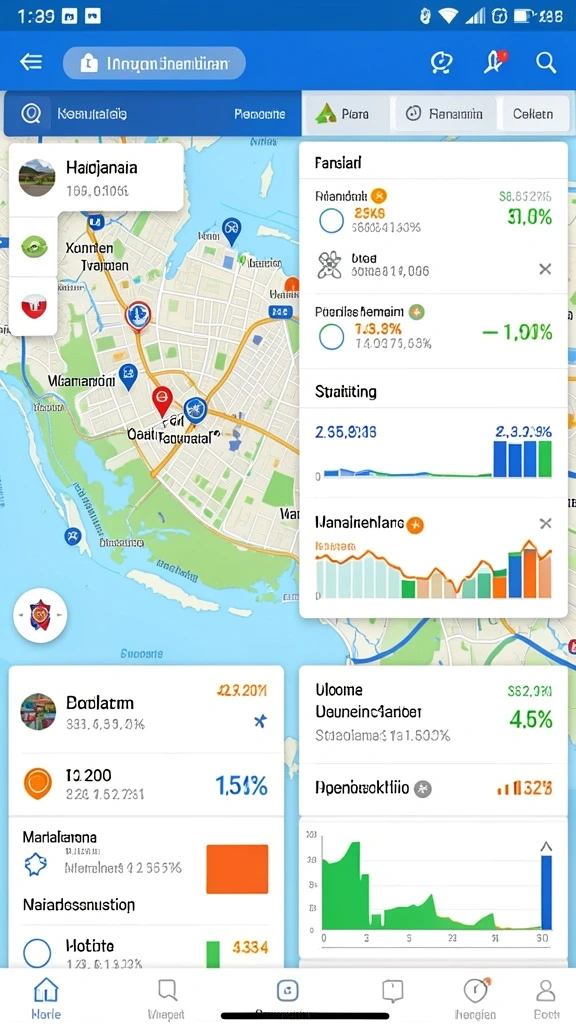Dismiss the row with the flower icon
Screen dimensions: 576x1024
[x=545, y=268]
